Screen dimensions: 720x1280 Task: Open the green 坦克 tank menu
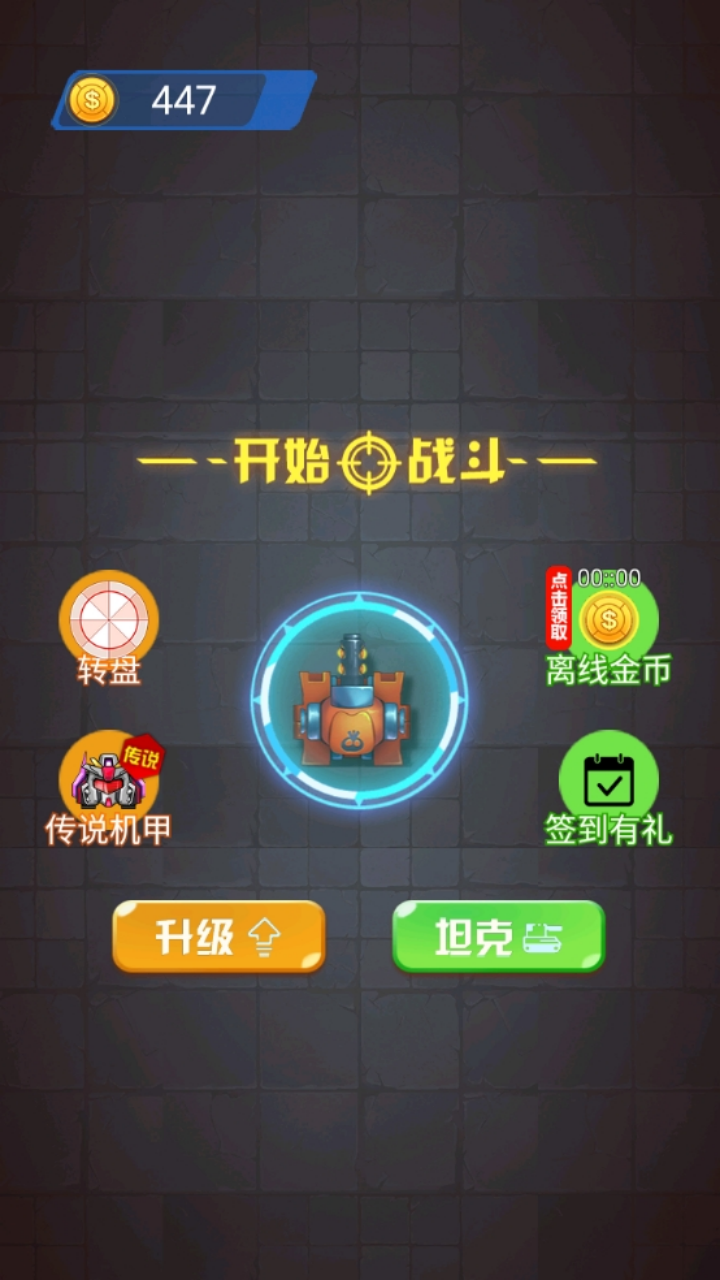498,937
